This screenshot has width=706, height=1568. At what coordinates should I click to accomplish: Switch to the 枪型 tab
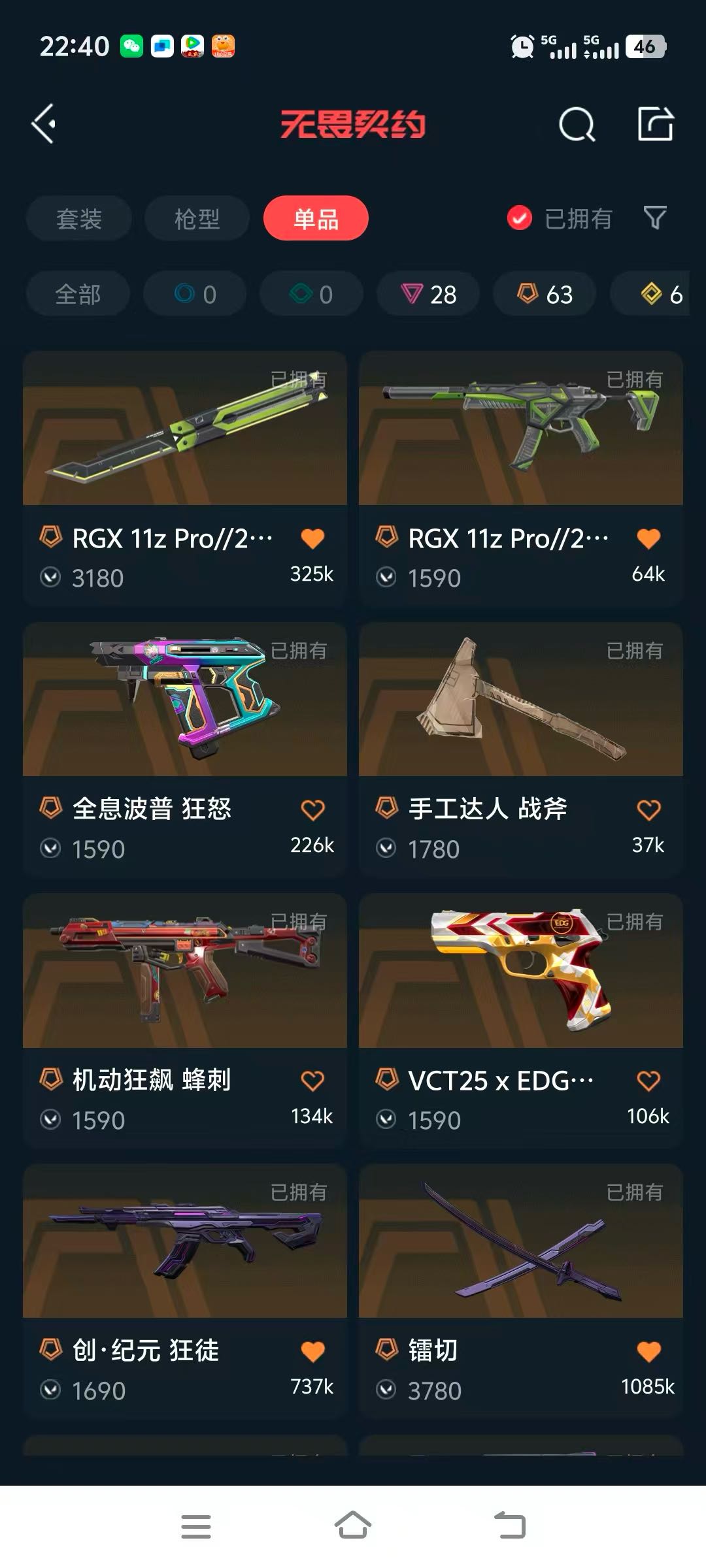pos(197,218)
